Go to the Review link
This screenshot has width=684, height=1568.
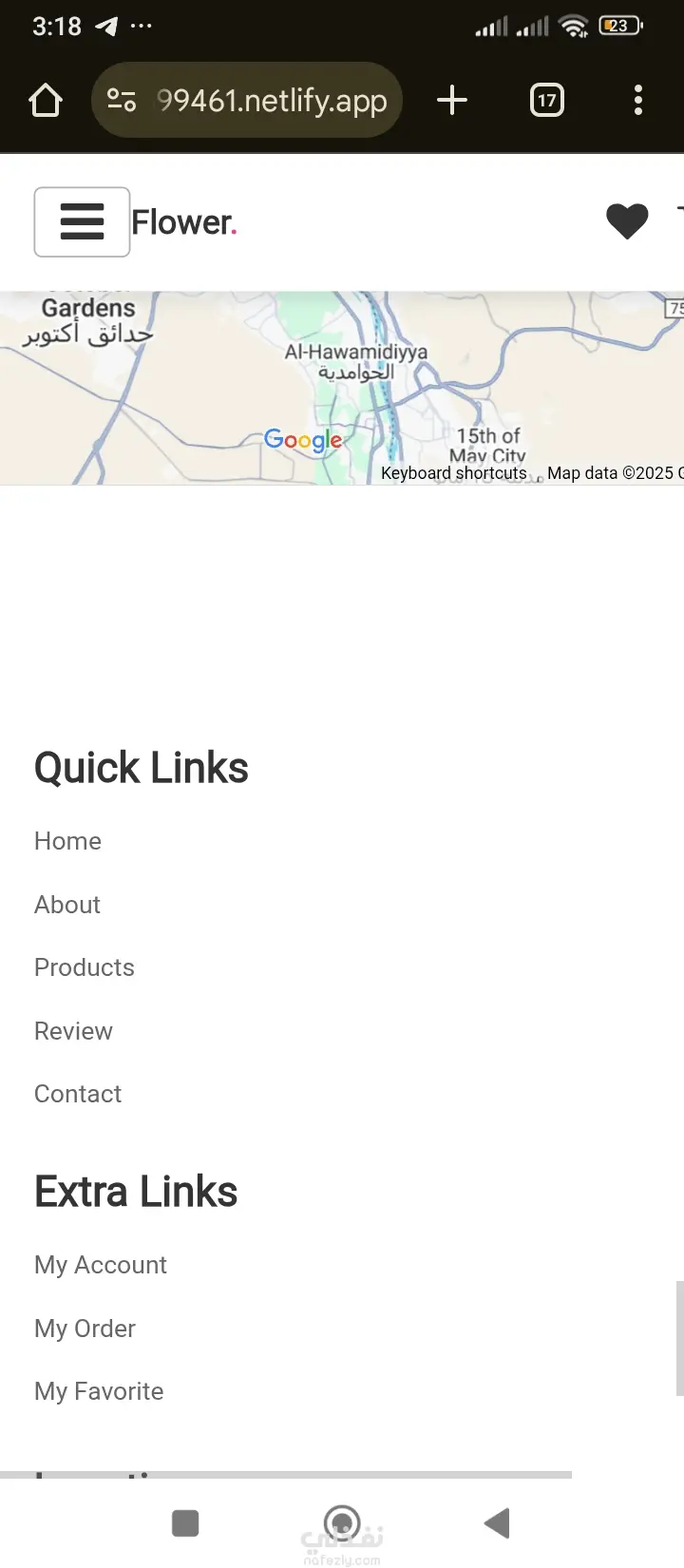73,1031
